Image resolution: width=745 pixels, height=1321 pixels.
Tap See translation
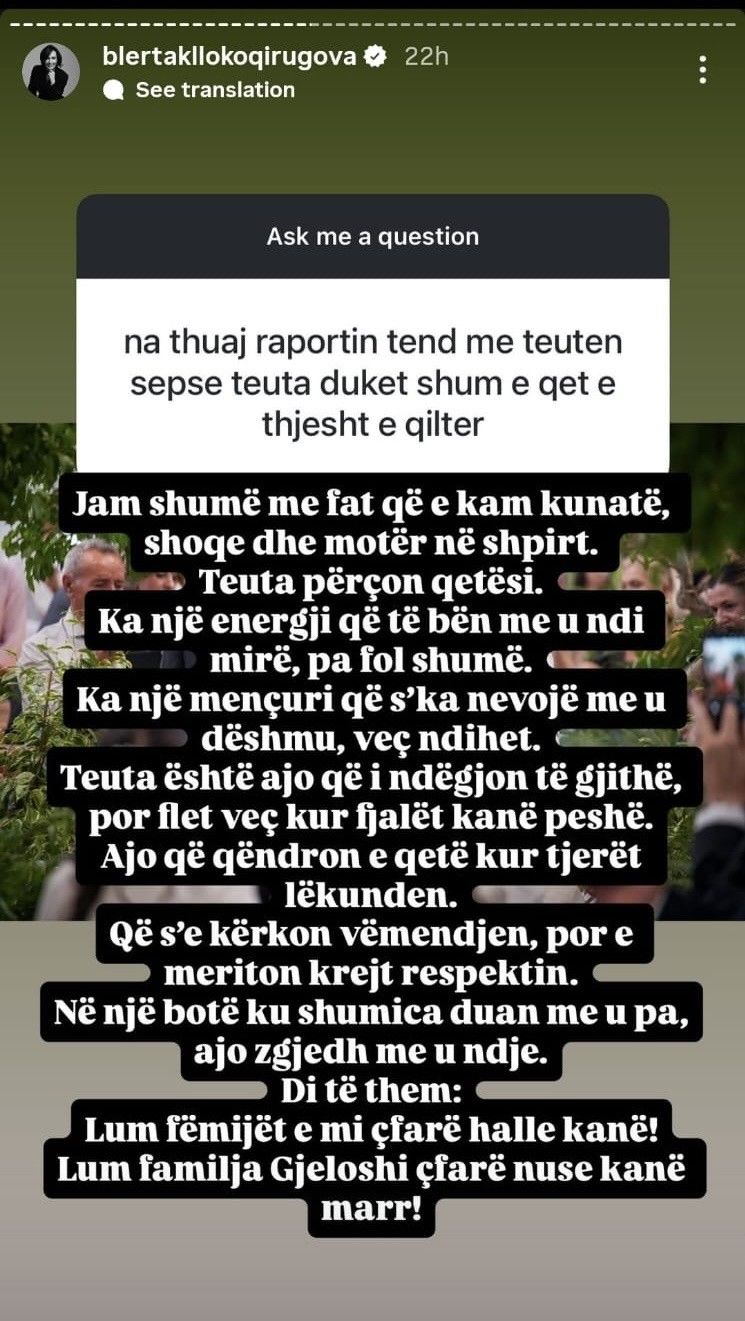[x=214, y=90]
